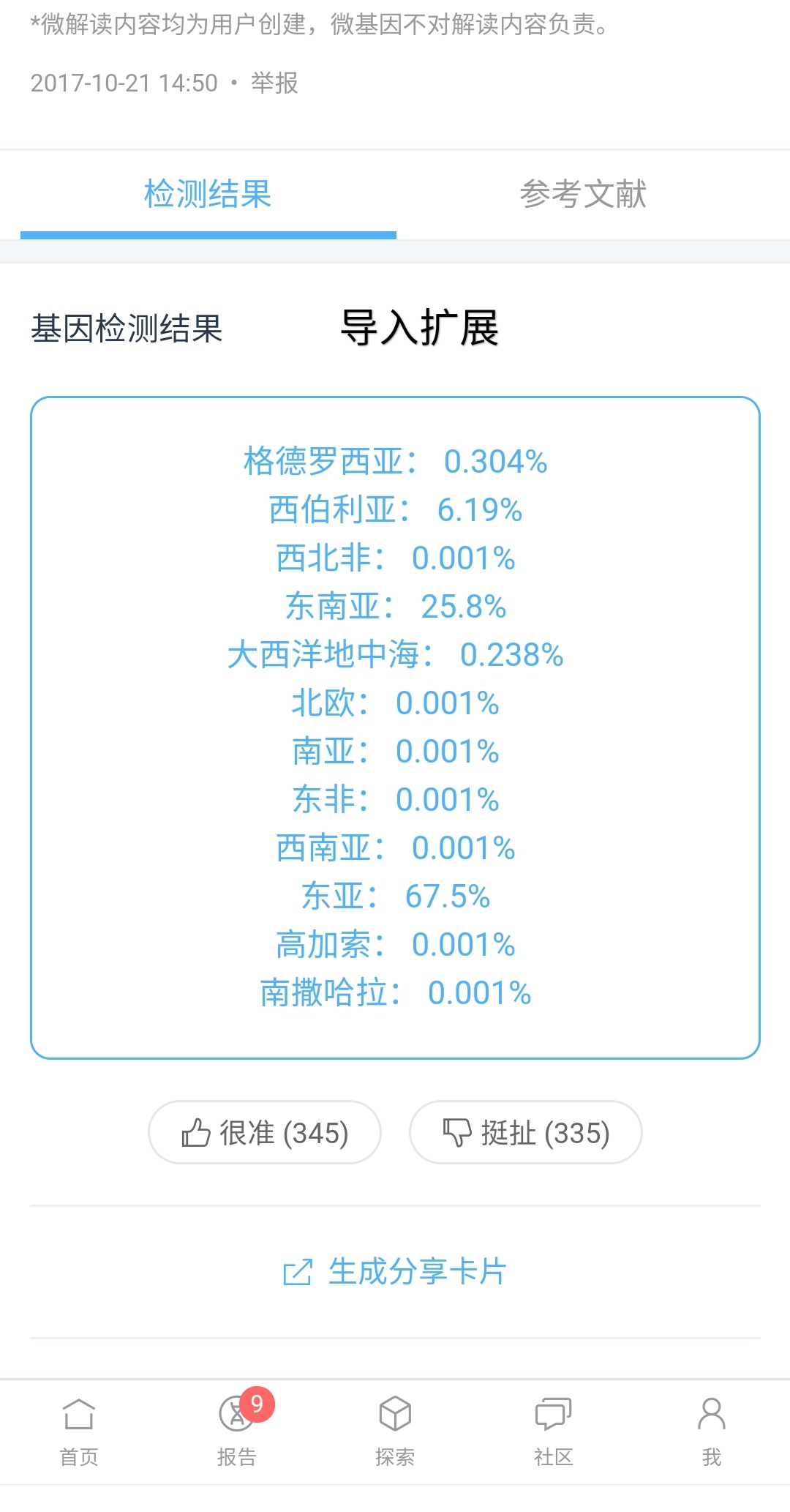Open the 我 profile tab
This screenshot has height=1512, width=790.
click(711, 1432)
